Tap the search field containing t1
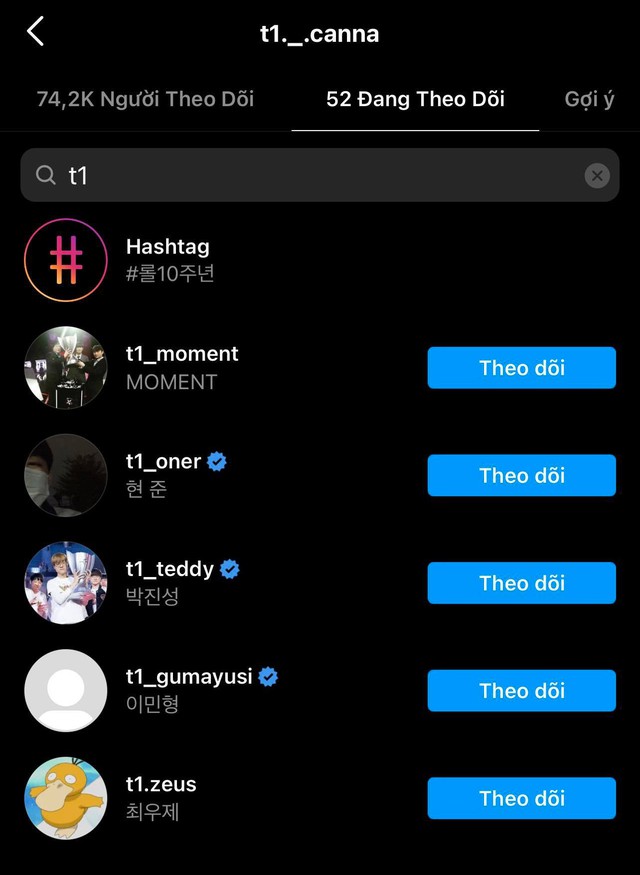 [300, 176]
